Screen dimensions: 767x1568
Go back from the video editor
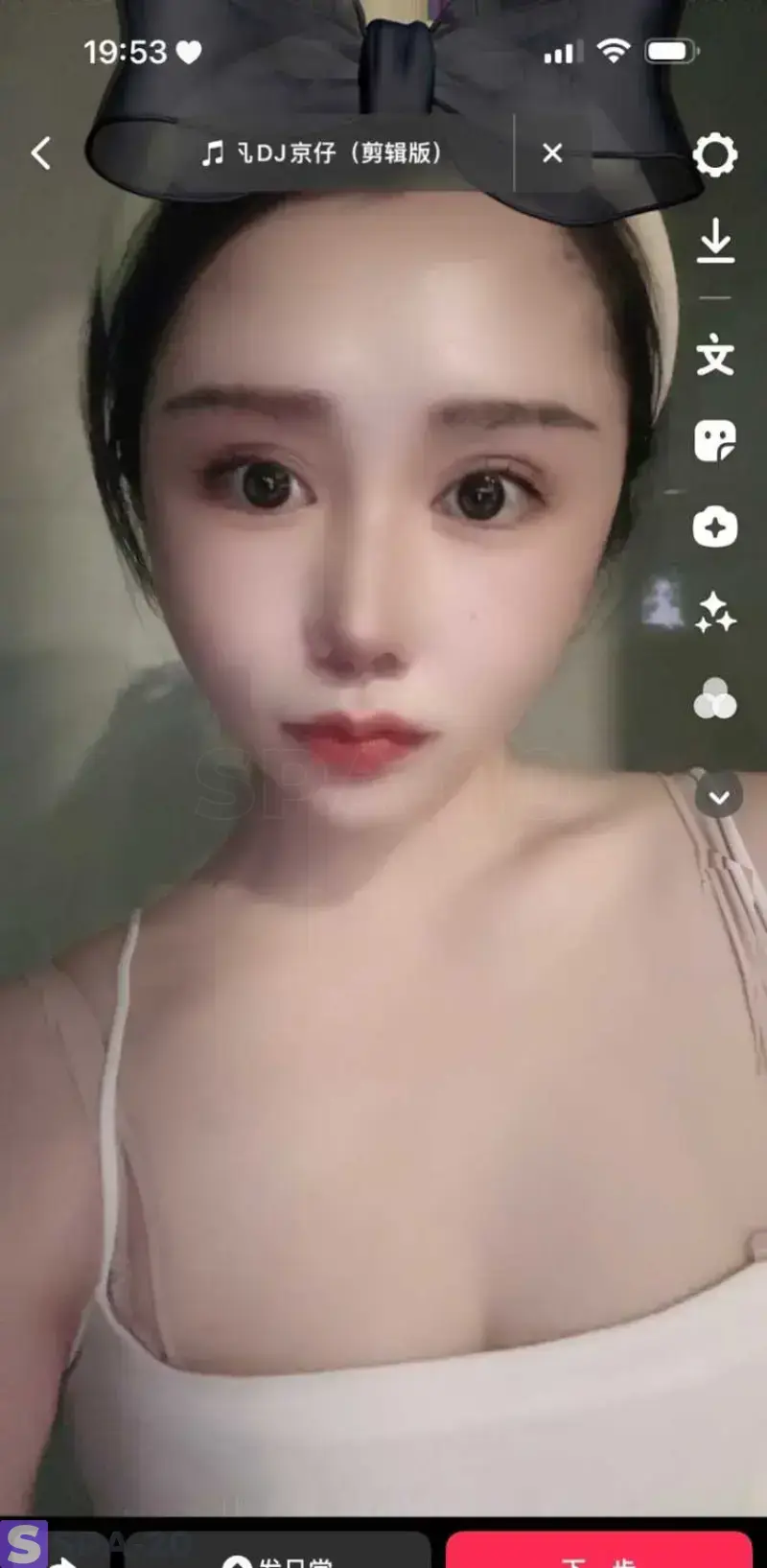[x=41, y=153]
